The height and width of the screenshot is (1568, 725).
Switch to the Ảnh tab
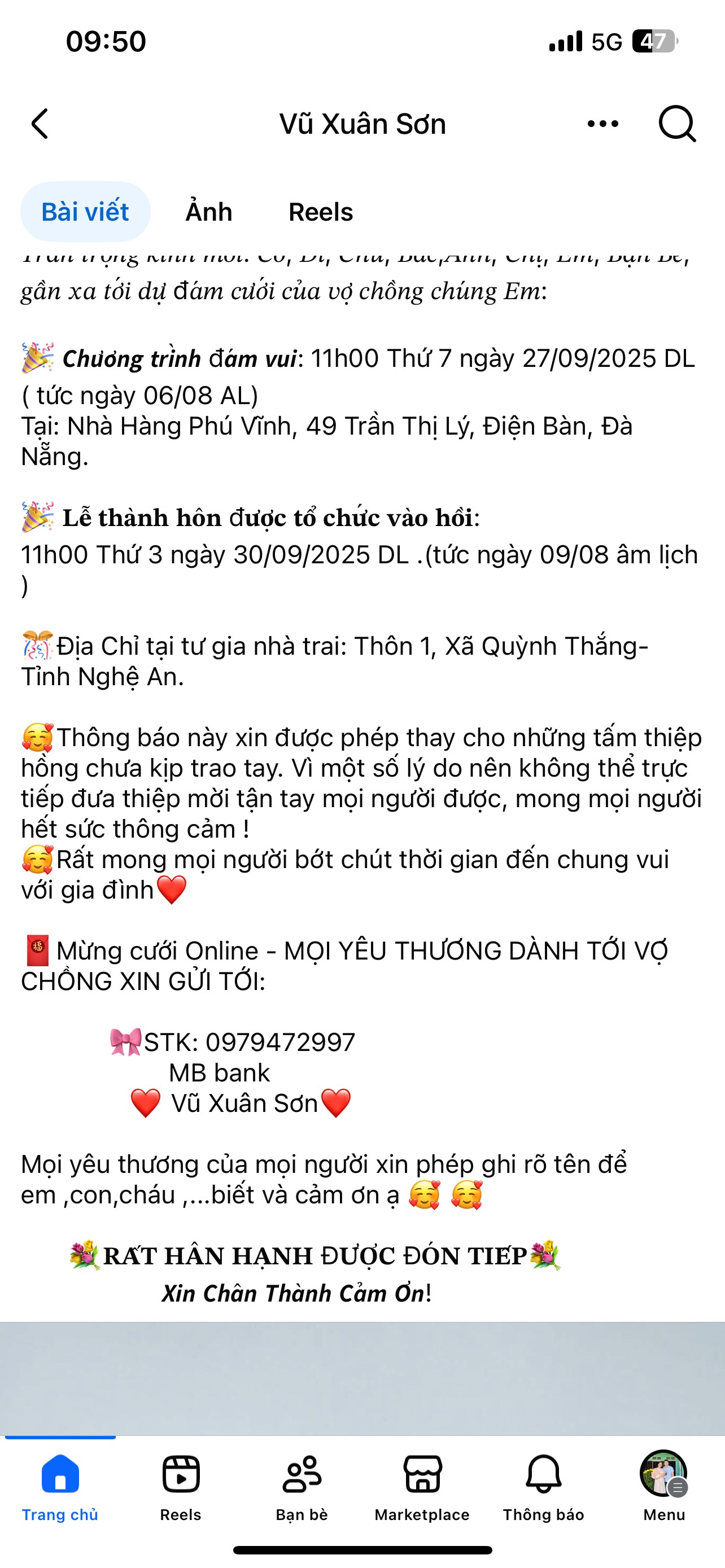click(x=209, y=212)
